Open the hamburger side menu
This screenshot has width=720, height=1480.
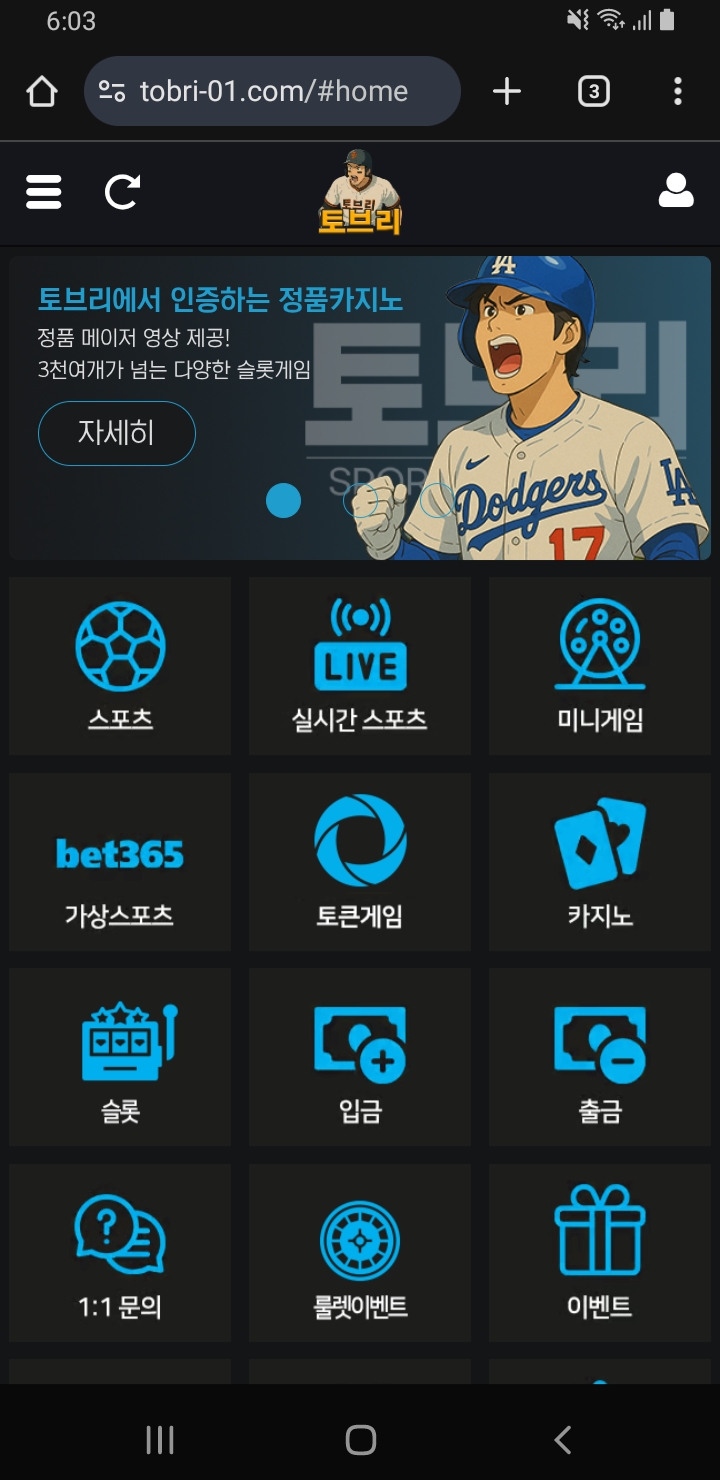coord(44,191)
